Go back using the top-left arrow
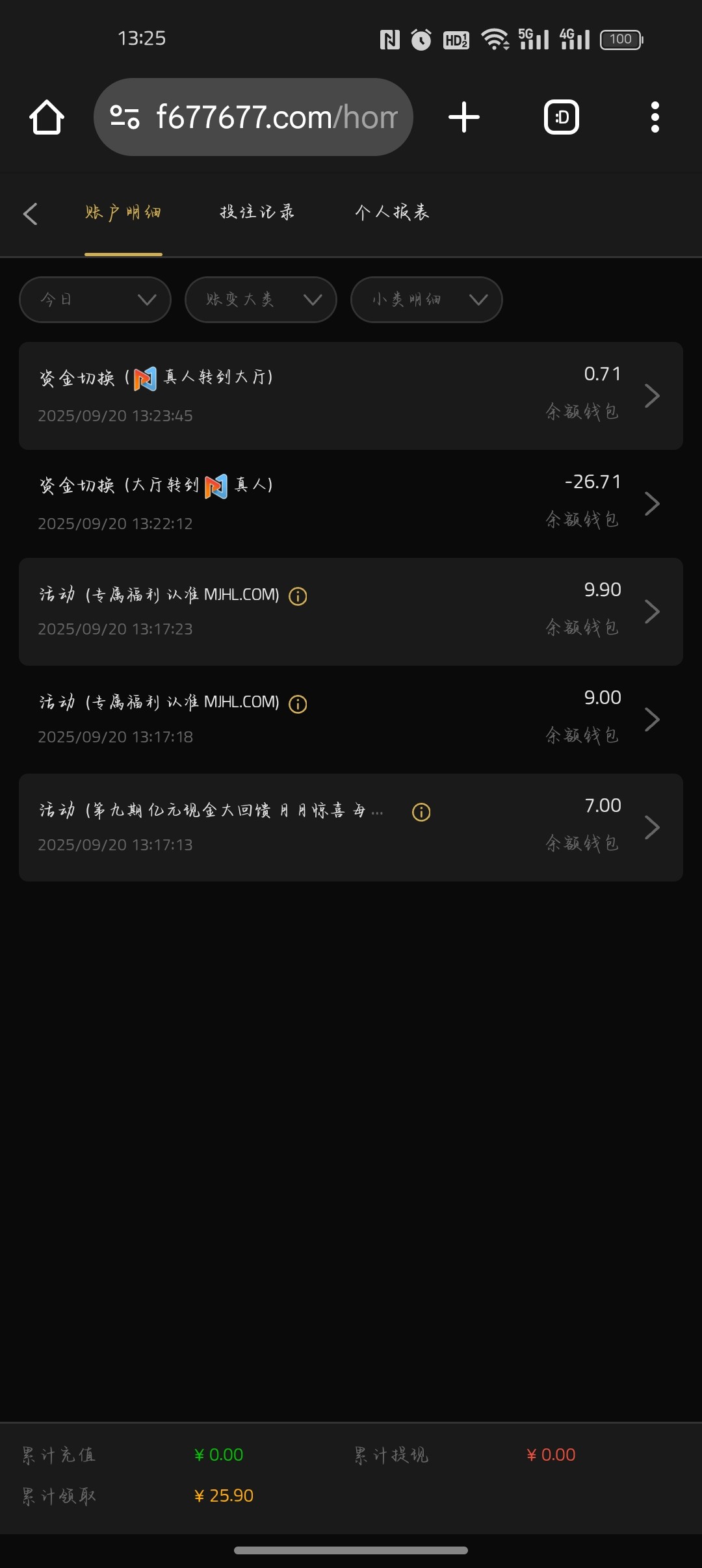The image size is (702, 1568). pos(31,213)
